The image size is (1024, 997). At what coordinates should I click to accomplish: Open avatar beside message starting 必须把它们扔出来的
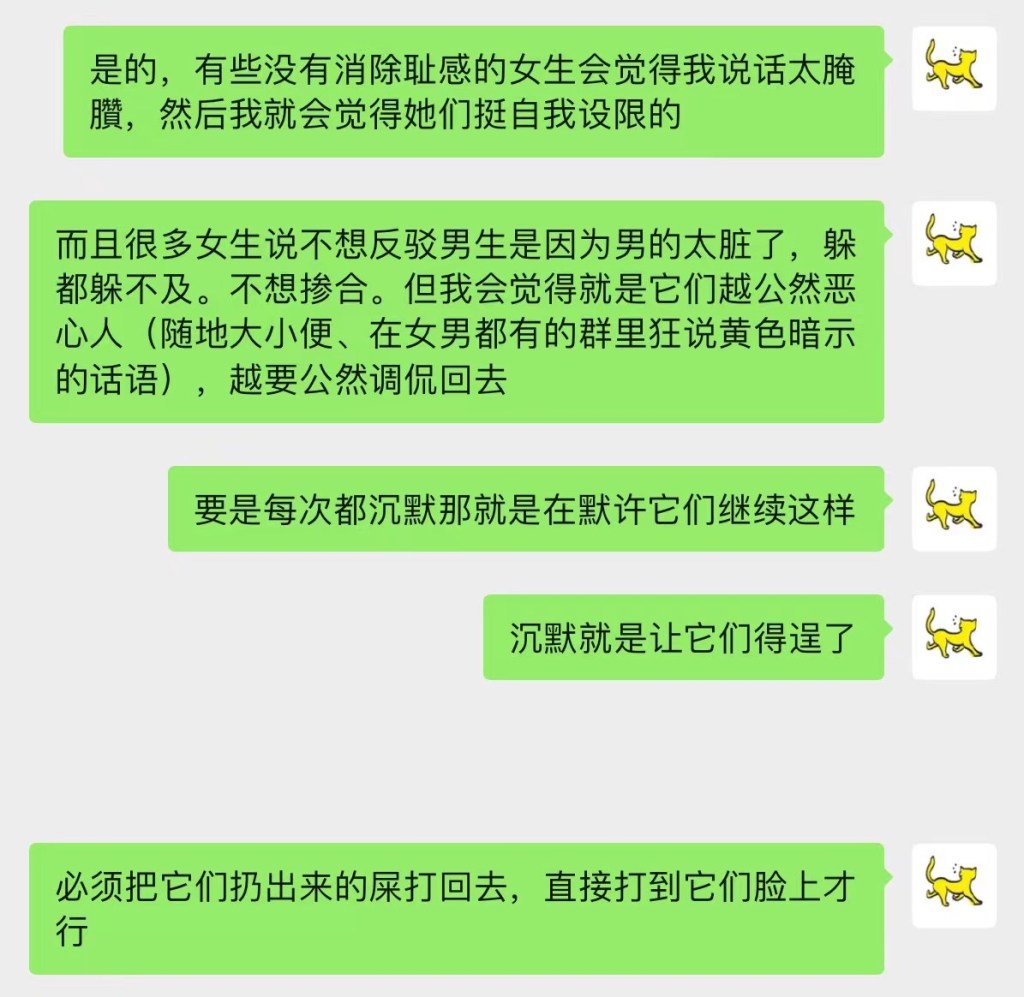[x=954, y=885]
